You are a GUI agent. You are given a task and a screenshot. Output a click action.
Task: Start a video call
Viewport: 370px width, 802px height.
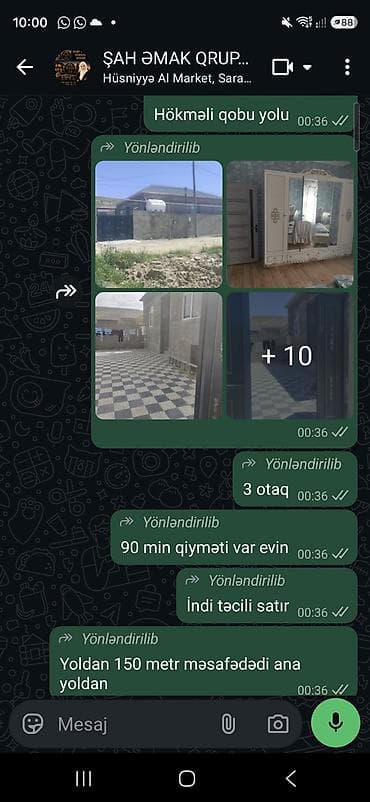[x=282, y=67]
